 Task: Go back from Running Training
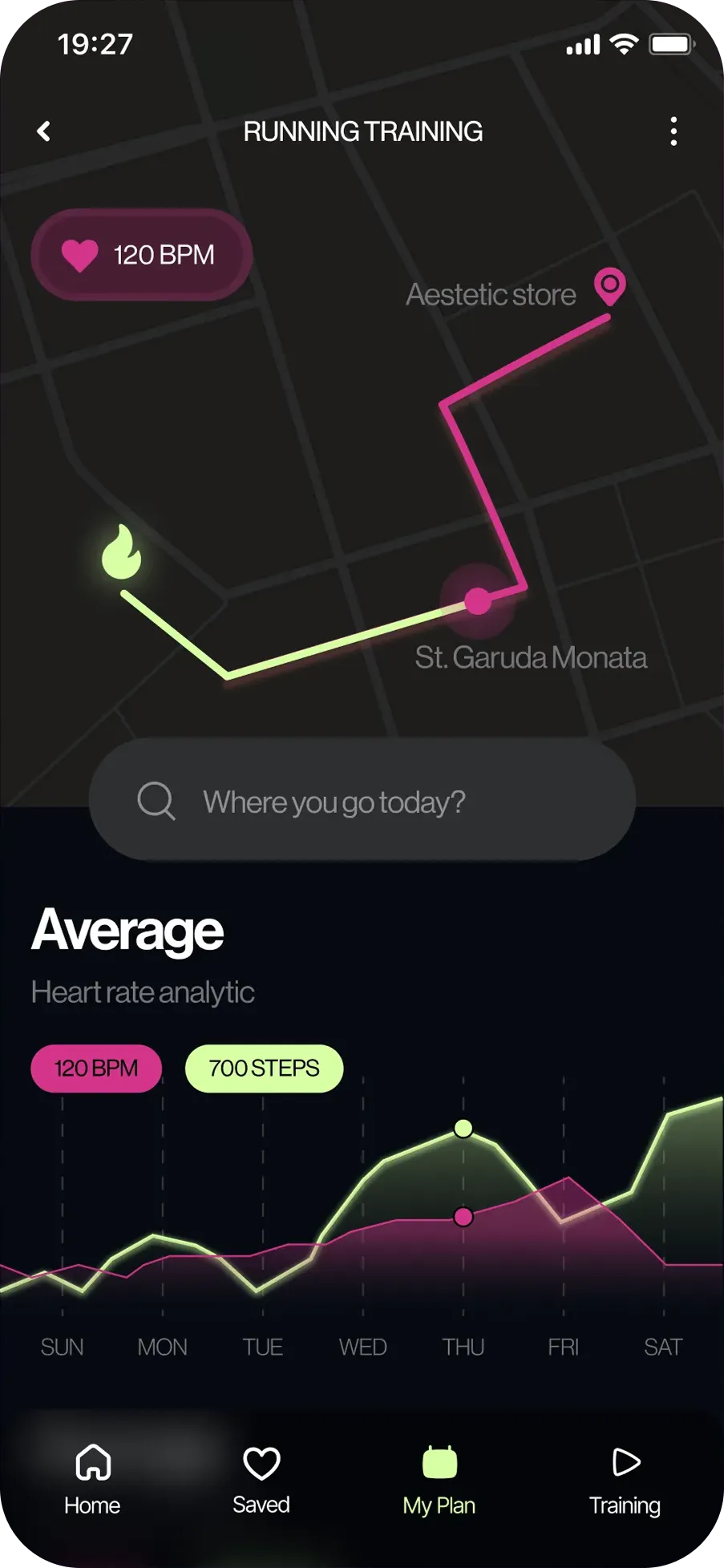44,131
